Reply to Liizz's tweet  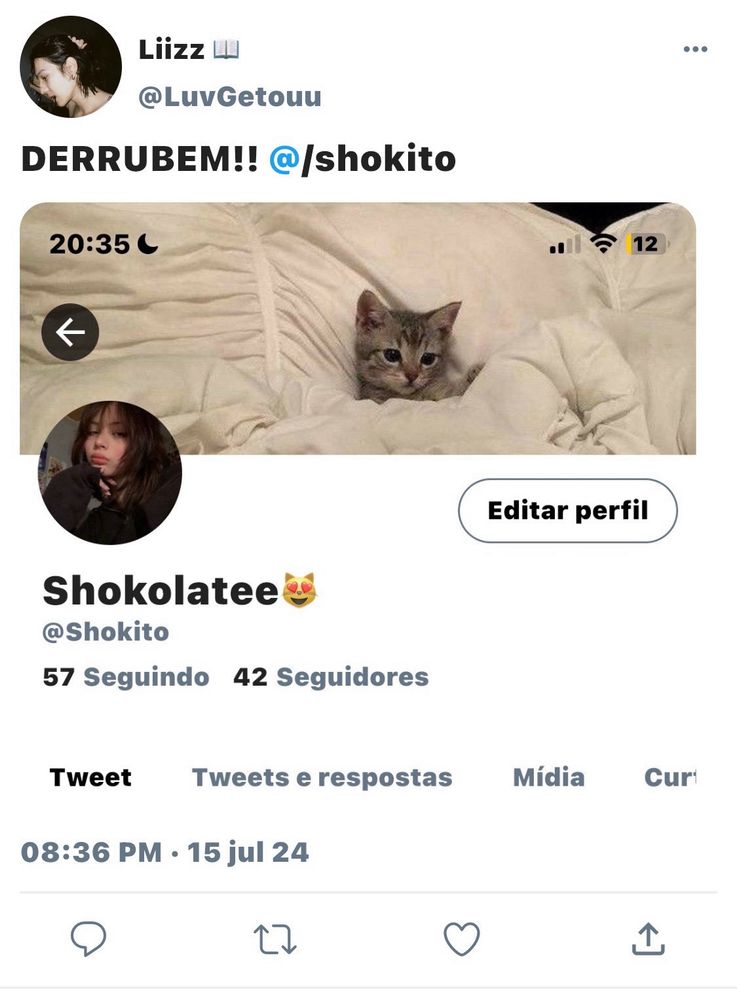click(x=88, y=939)
